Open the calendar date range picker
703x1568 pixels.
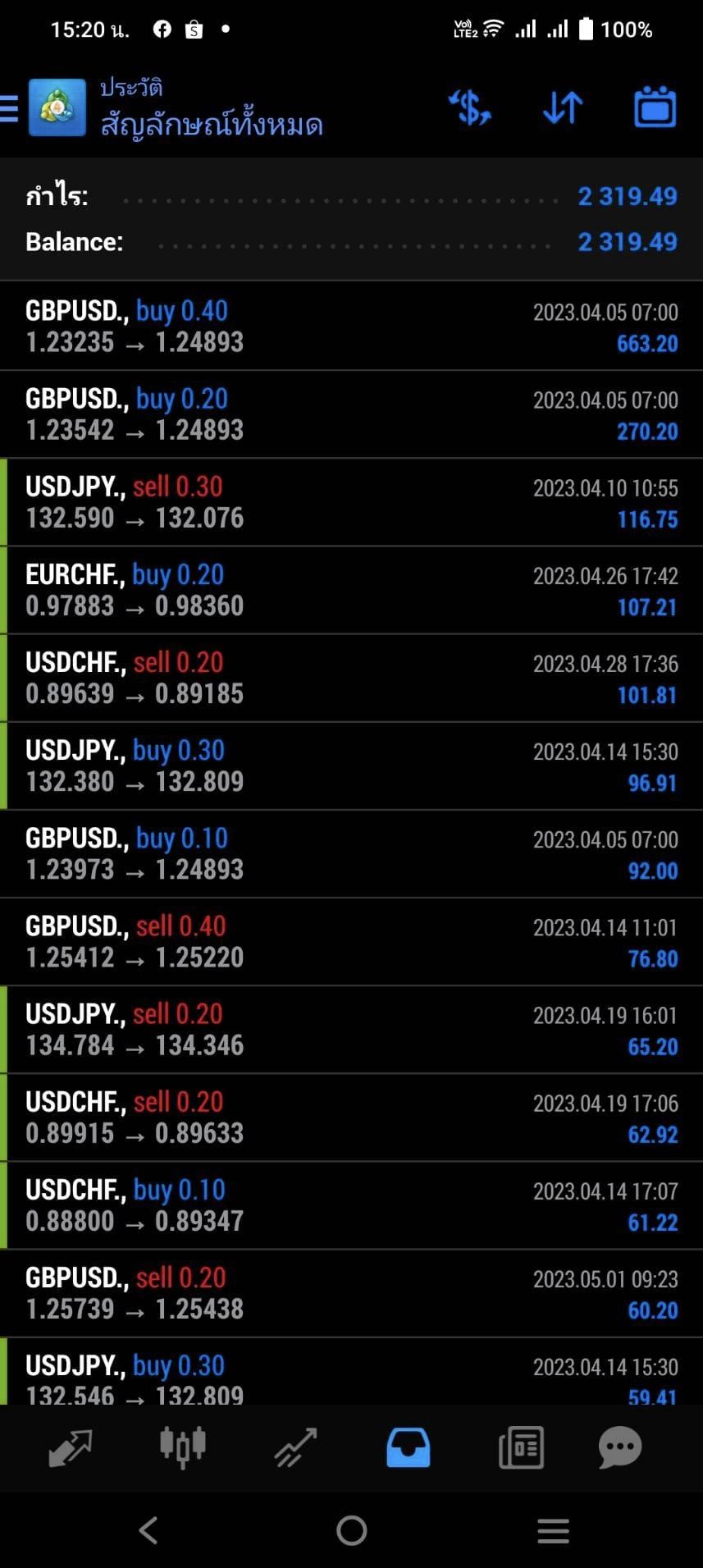(x=655, y=107)
